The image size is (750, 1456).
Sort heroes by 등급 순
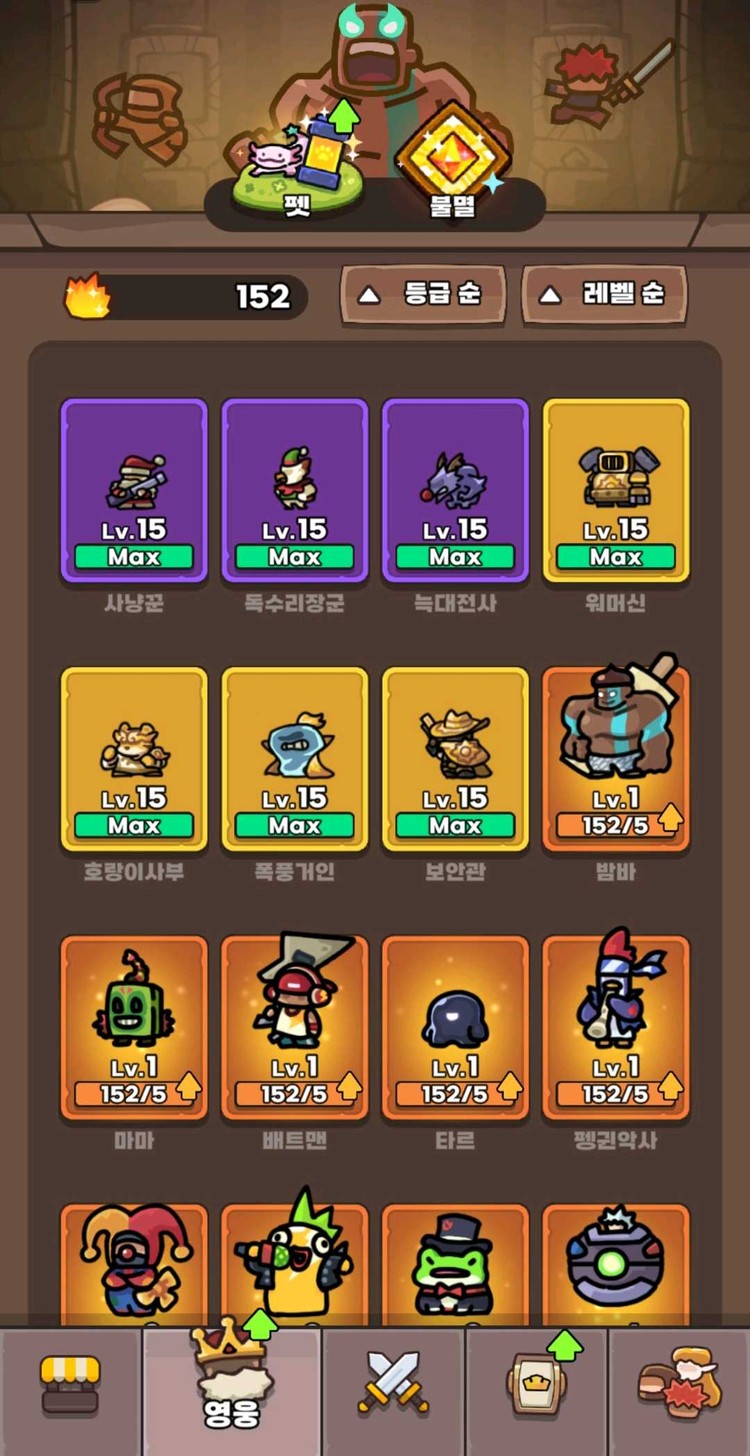423,295
